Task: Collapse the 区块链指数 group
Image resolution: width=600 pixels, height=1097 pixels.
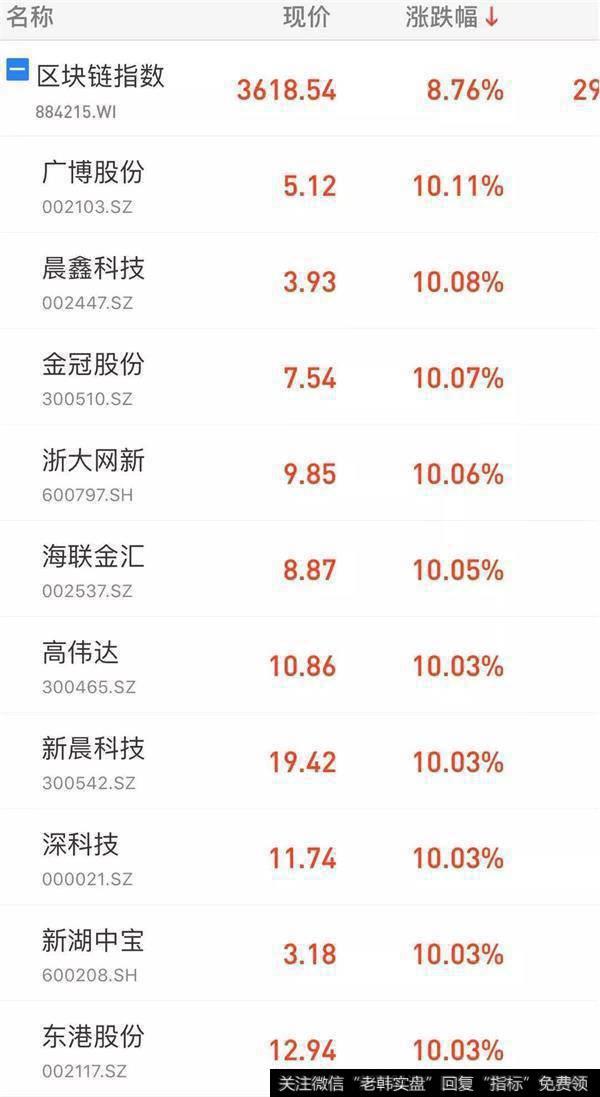Action: click(x=17, y=69)
